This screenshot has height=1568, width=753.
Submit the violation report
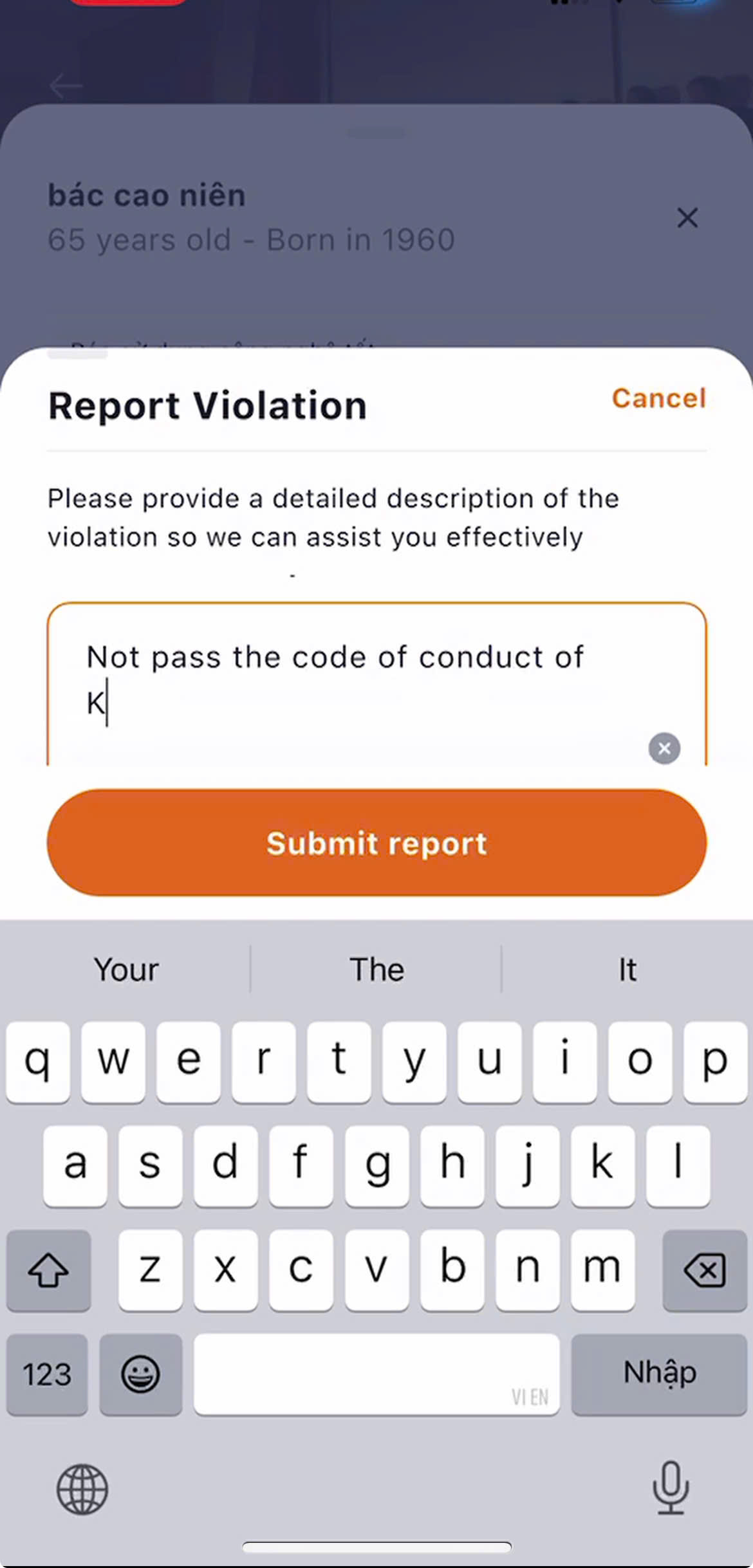tap(376, 843)
